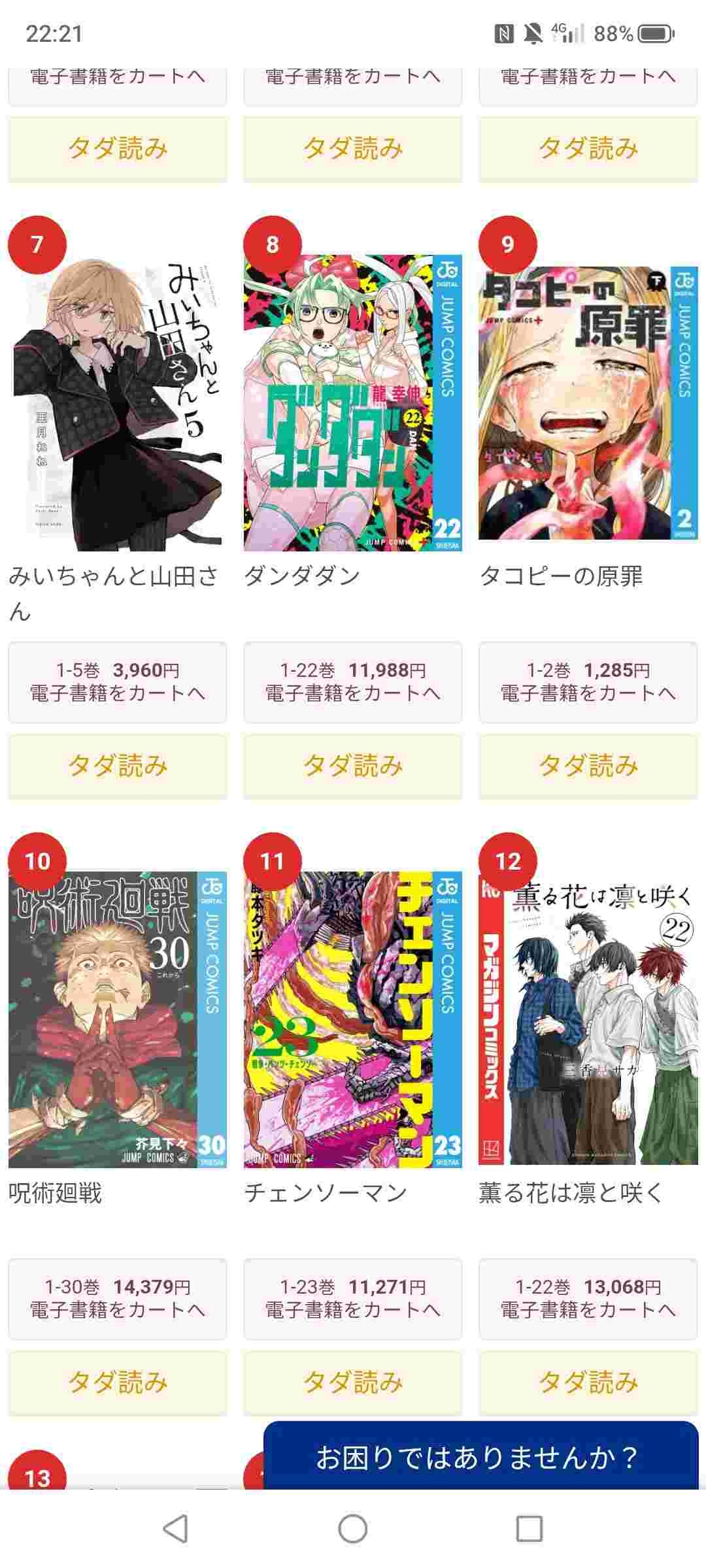This screenshot has height=1568, width=706.
Task: Add タコピーの原罪 volumes 1-2 to cart
Action: pos(588,682)
